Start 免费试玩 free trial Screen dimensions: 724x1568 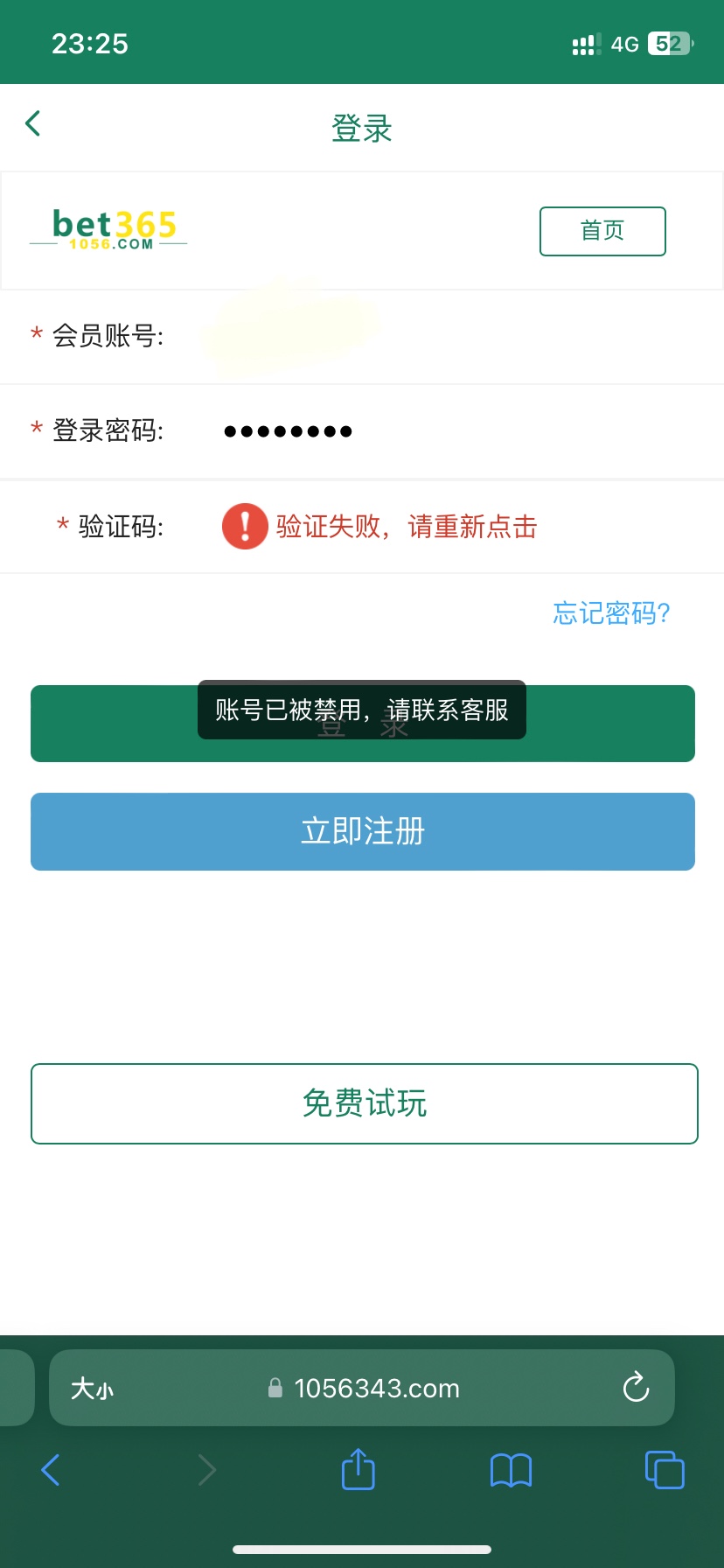[x=364, y=1103]
